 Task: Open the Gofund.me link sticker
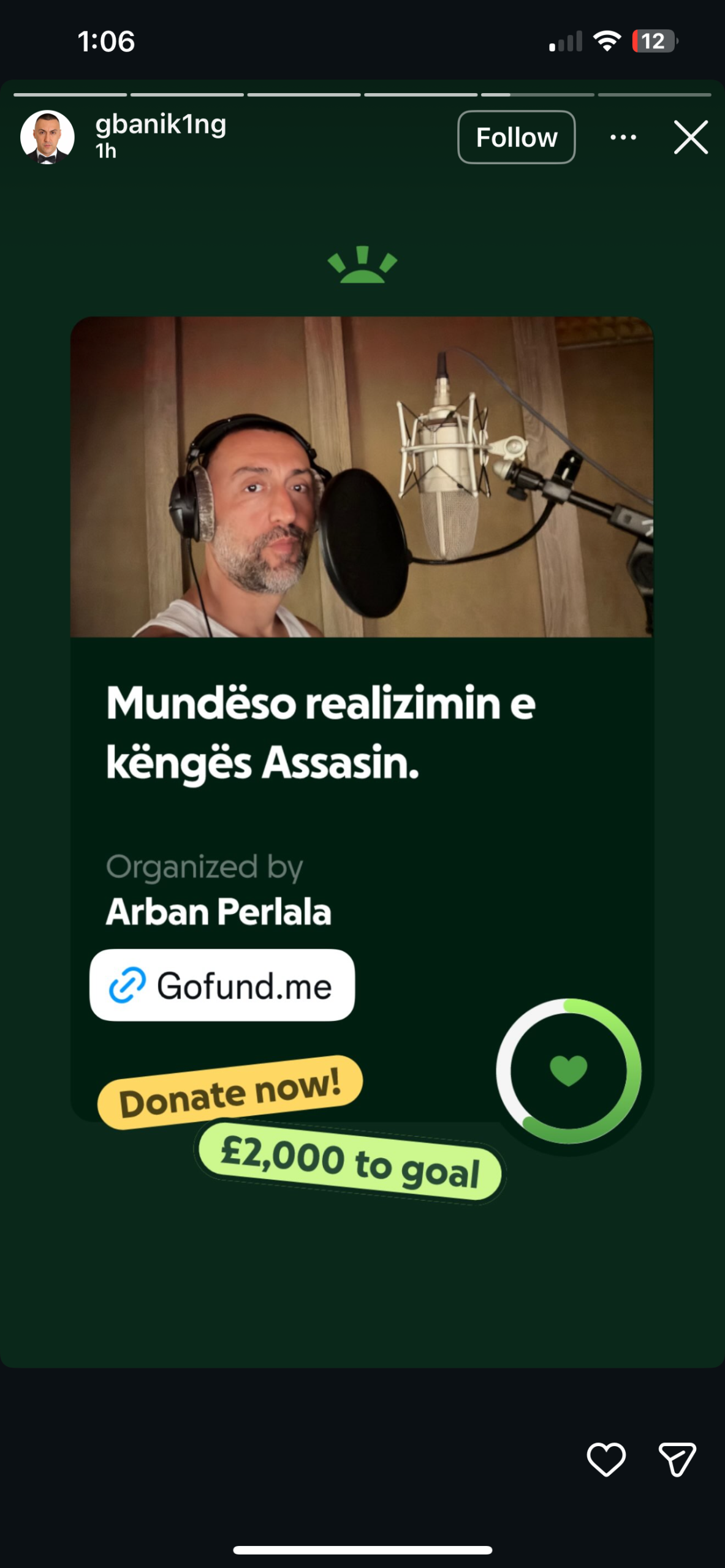pyautogui.click(x=222, y=986)
